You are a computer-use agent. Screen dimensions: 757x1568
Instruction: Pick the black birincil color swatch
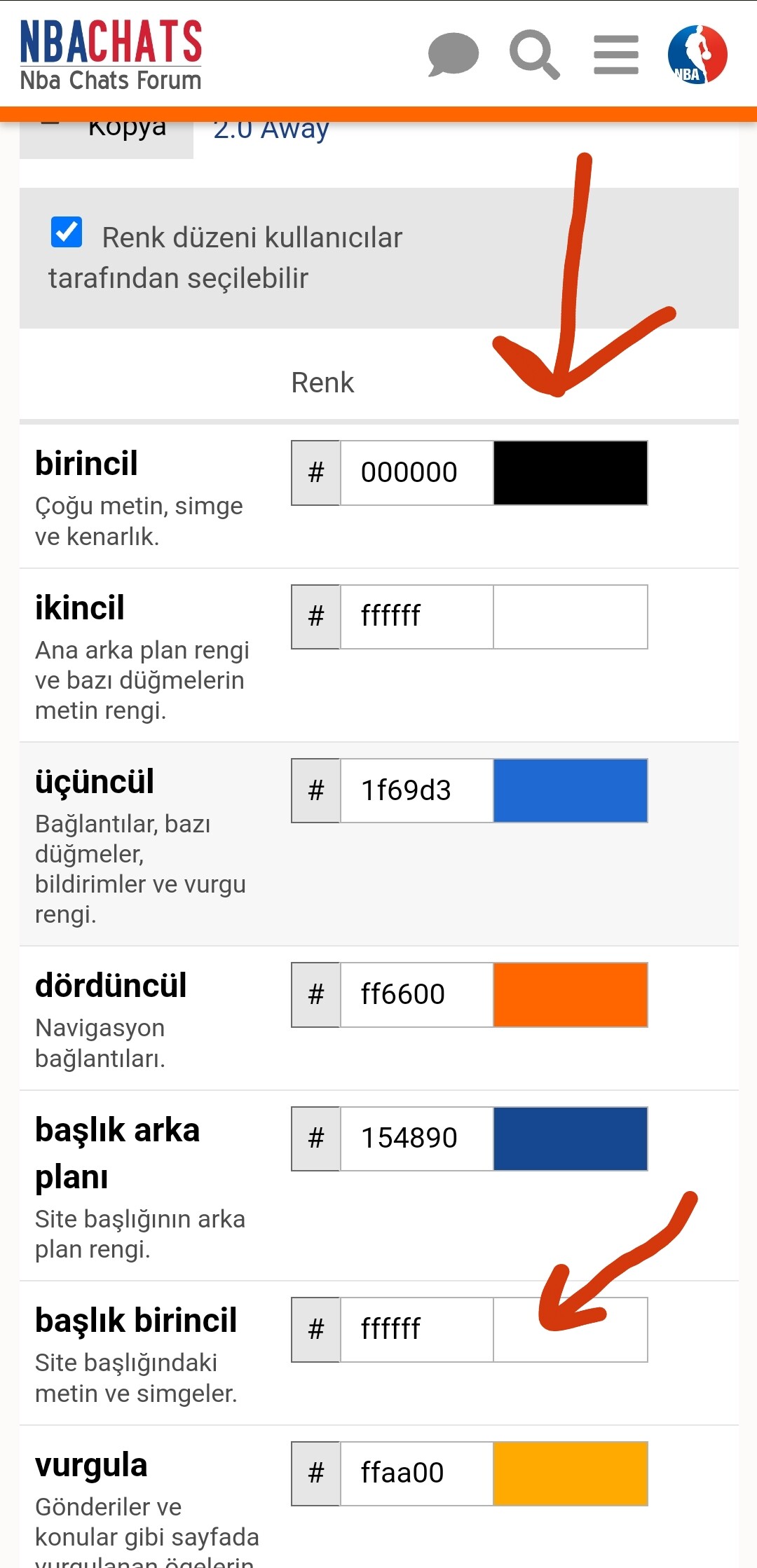570,473
